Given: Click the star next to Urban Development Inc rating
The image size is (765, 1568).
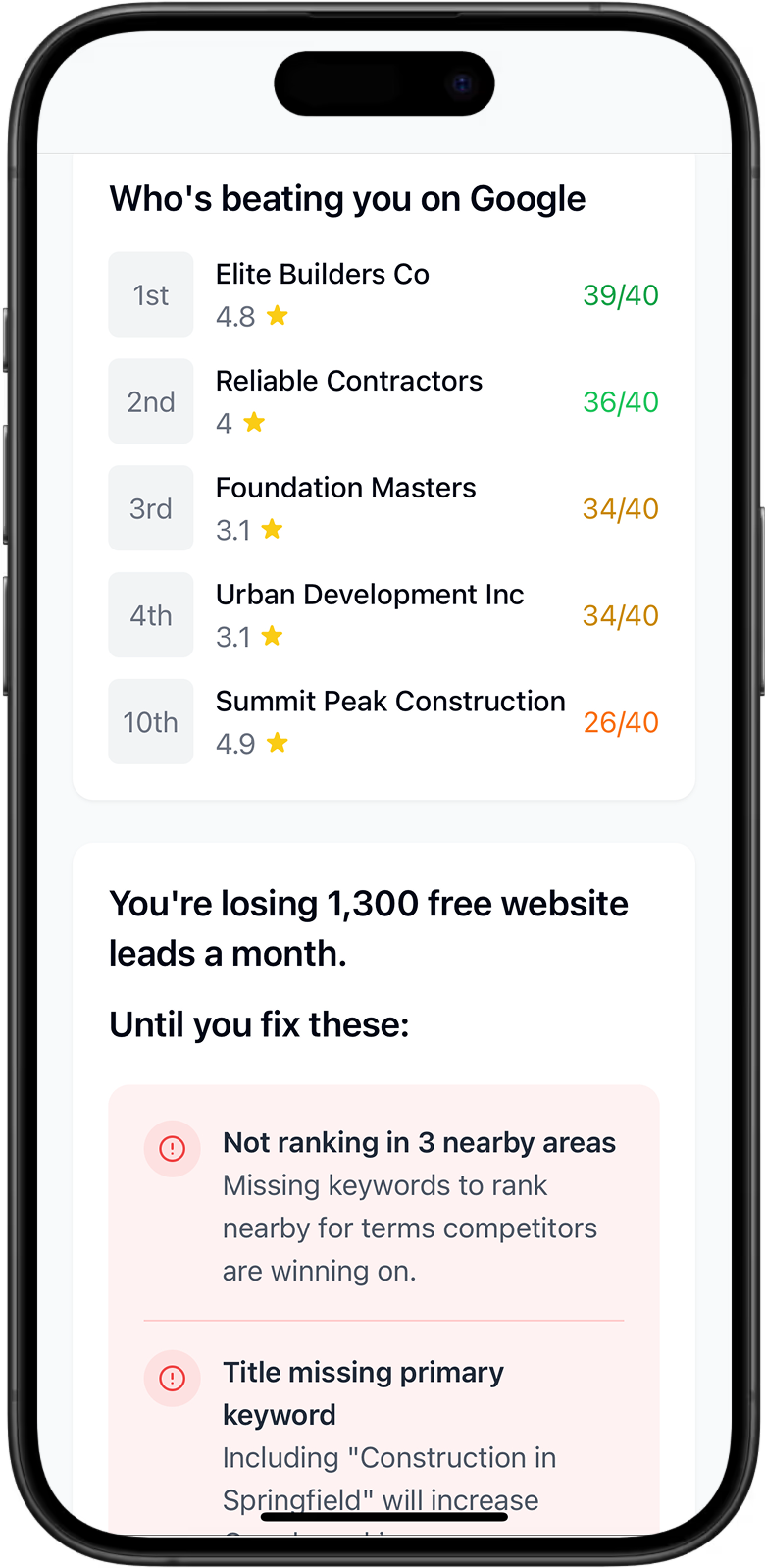Looking at the screenshot, I should coord(272,636).
